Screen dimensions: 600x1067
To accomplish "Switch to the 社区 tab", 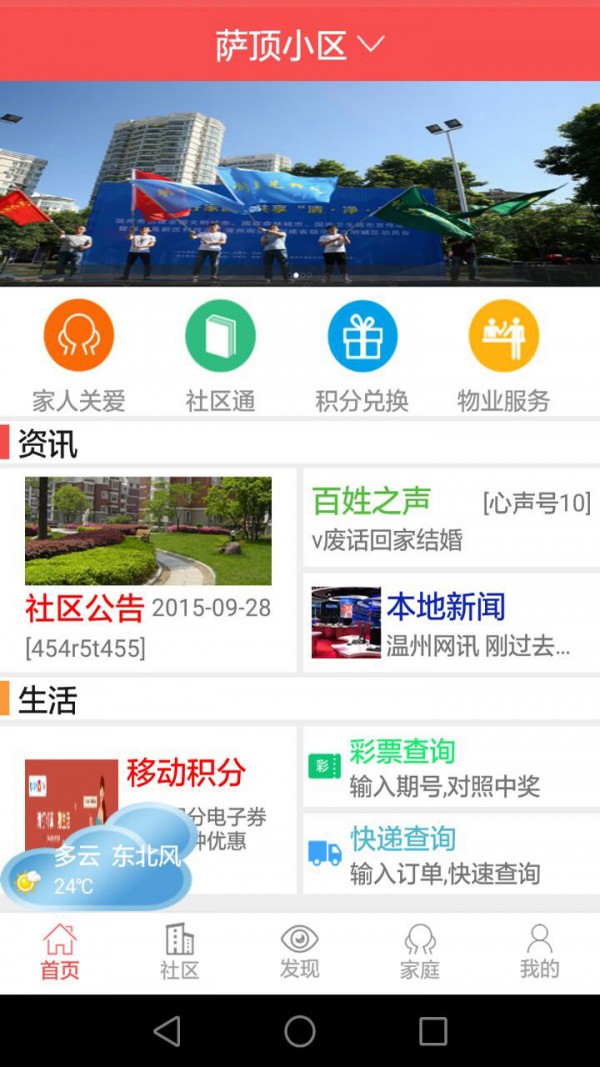I will click(180, 952).
